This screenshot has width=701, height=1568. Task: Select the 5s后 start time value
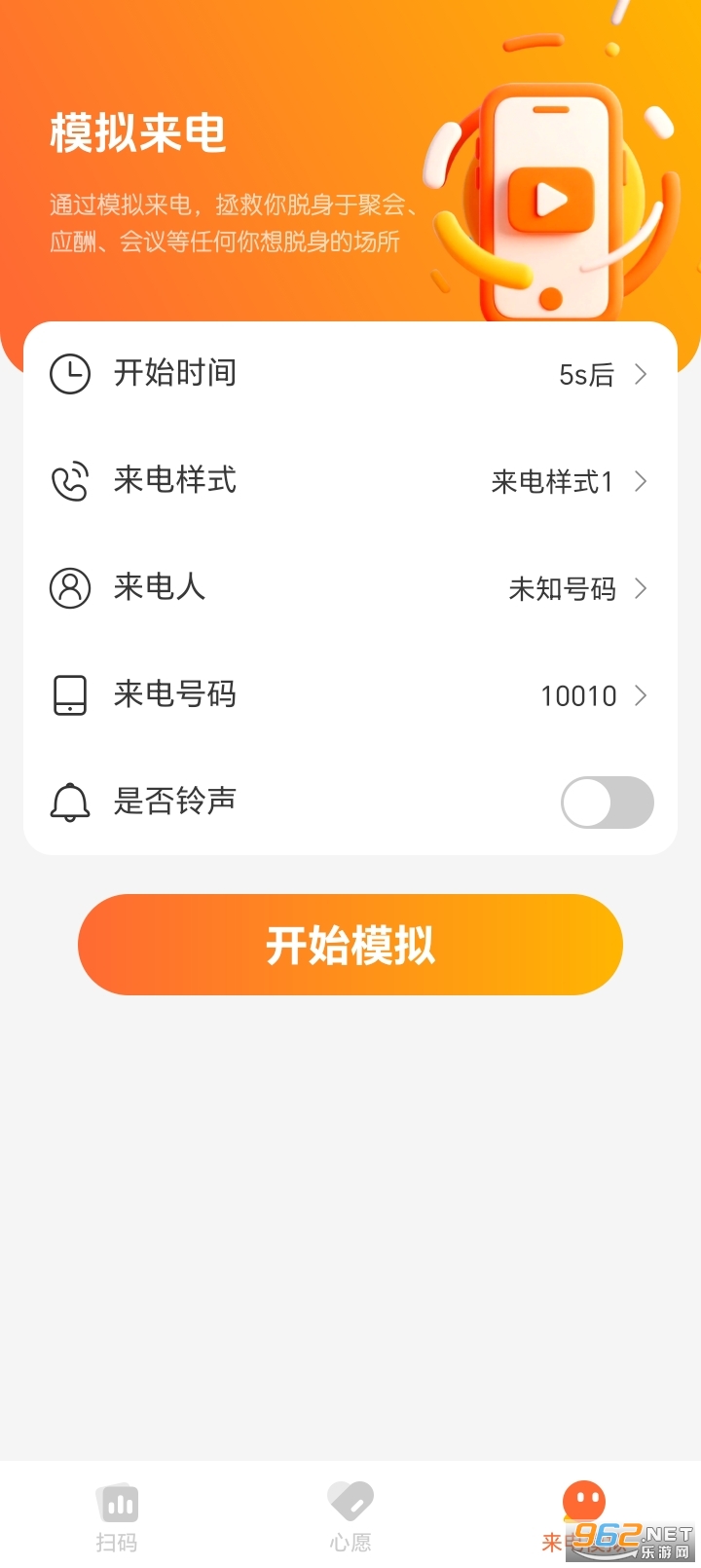(x=585, y=373)
